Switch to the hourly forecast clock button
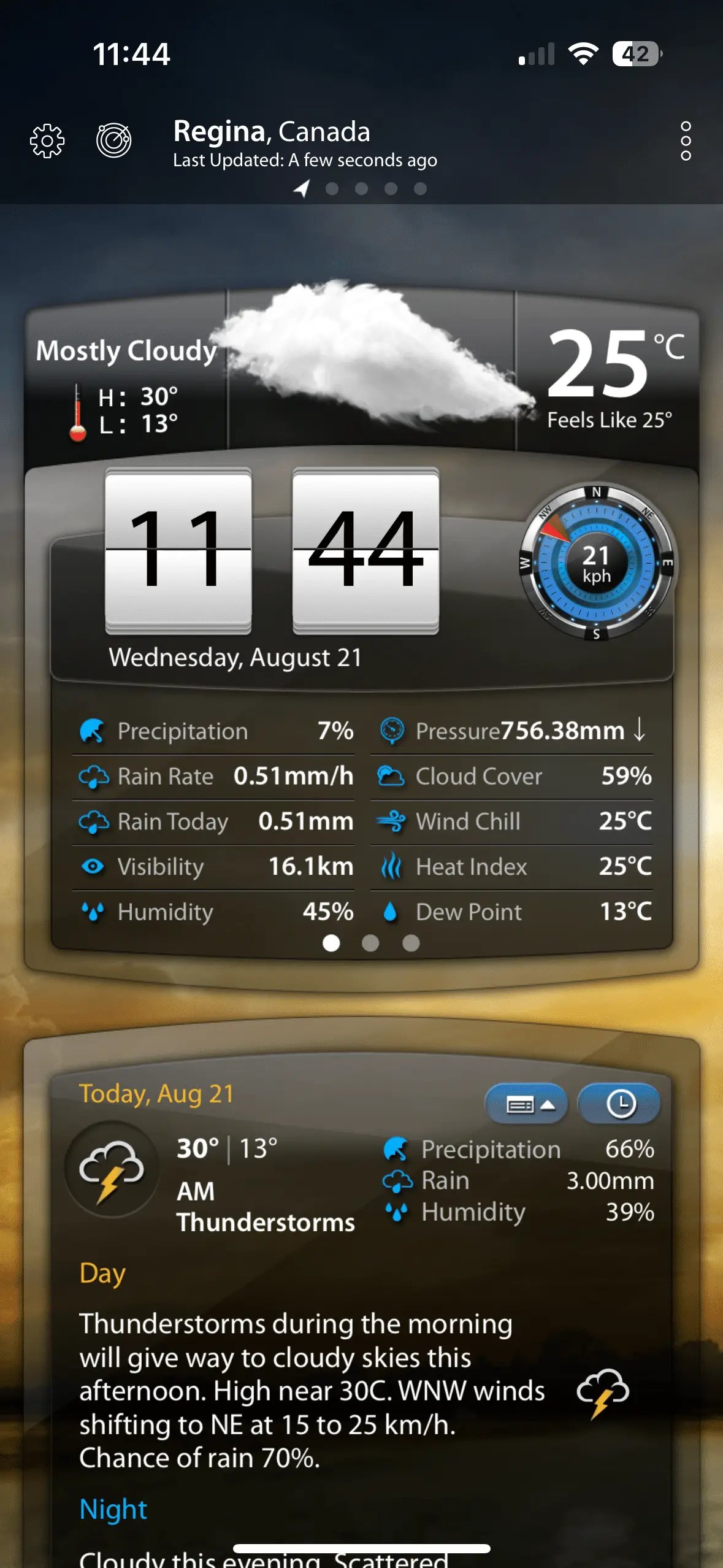This screenshot has width=723, height=1568. pos(619,1104)
